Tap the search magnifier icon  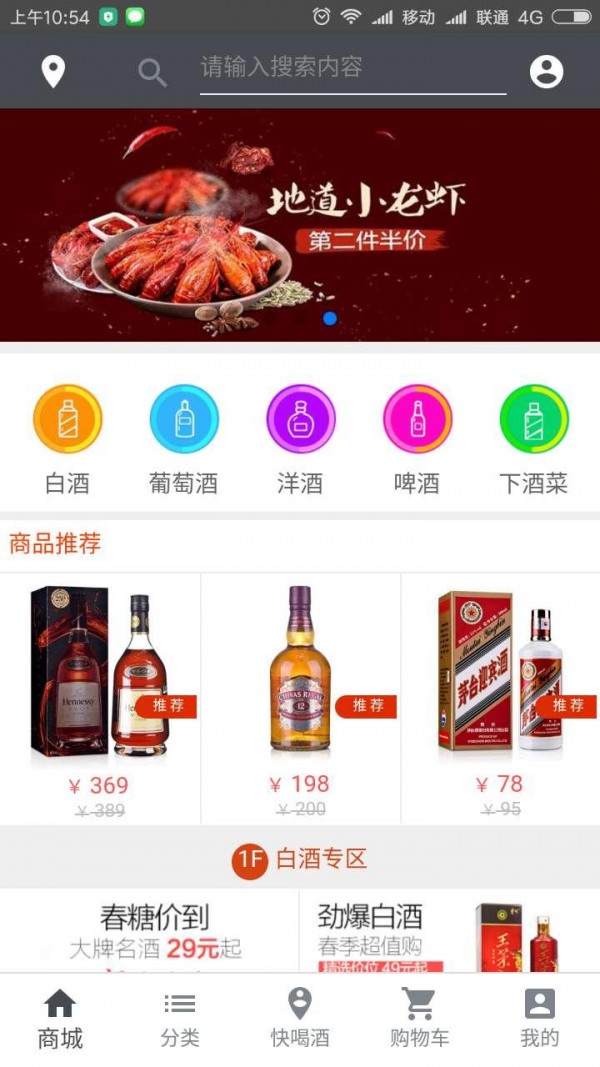152,72
